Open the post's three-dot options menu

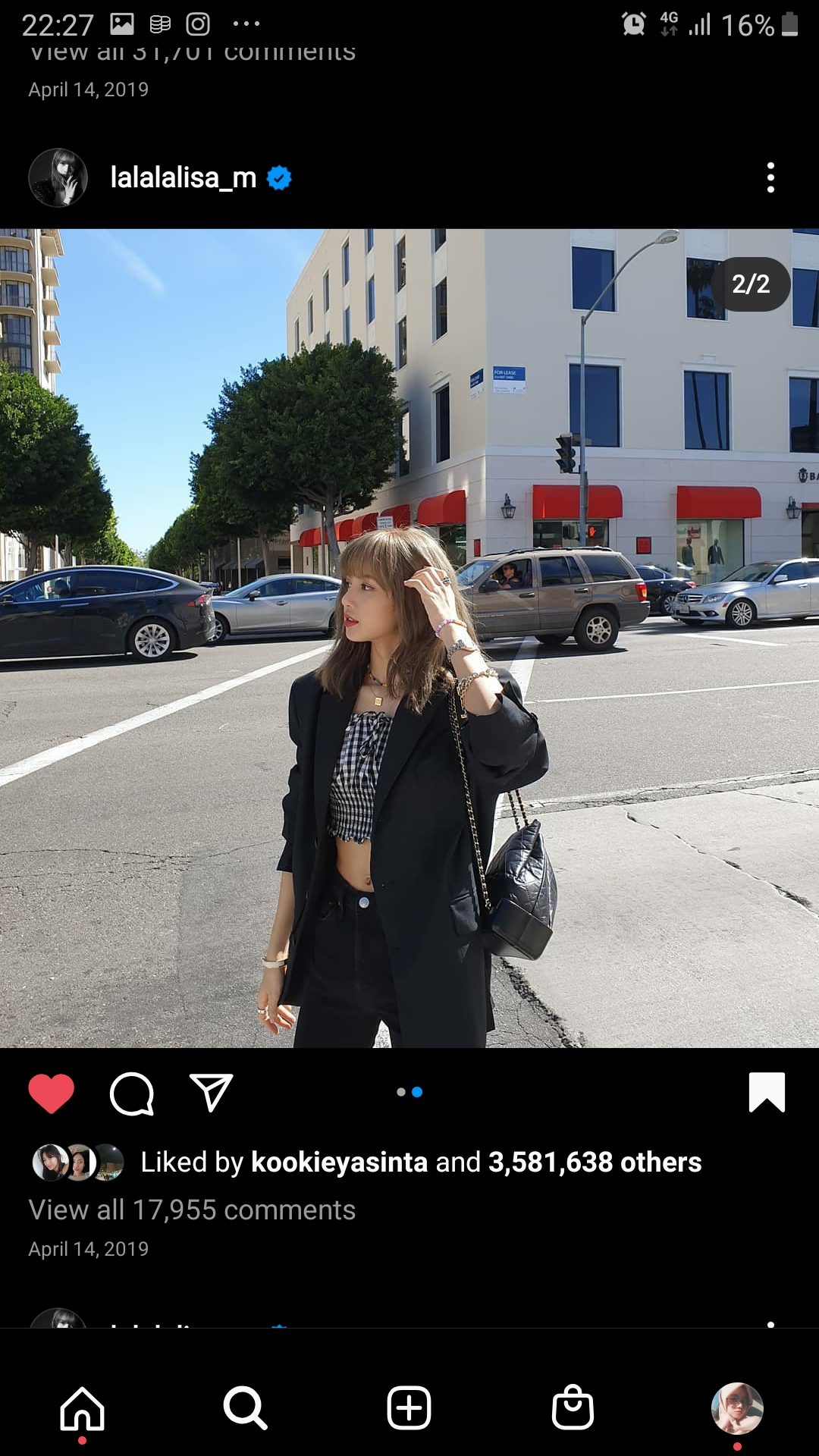point(770,177)
